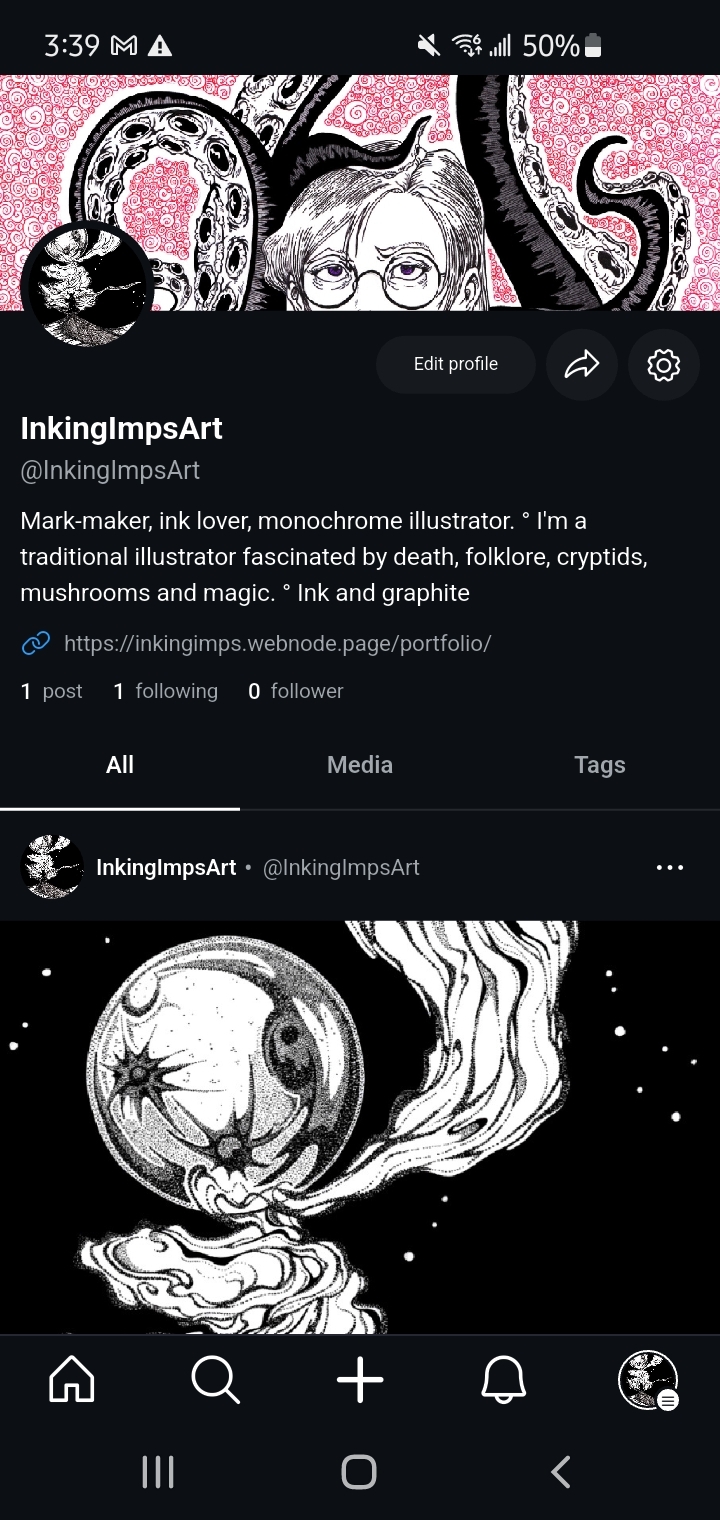View the following list
This screenshot has width=720, height=1520.
point(165,691)
